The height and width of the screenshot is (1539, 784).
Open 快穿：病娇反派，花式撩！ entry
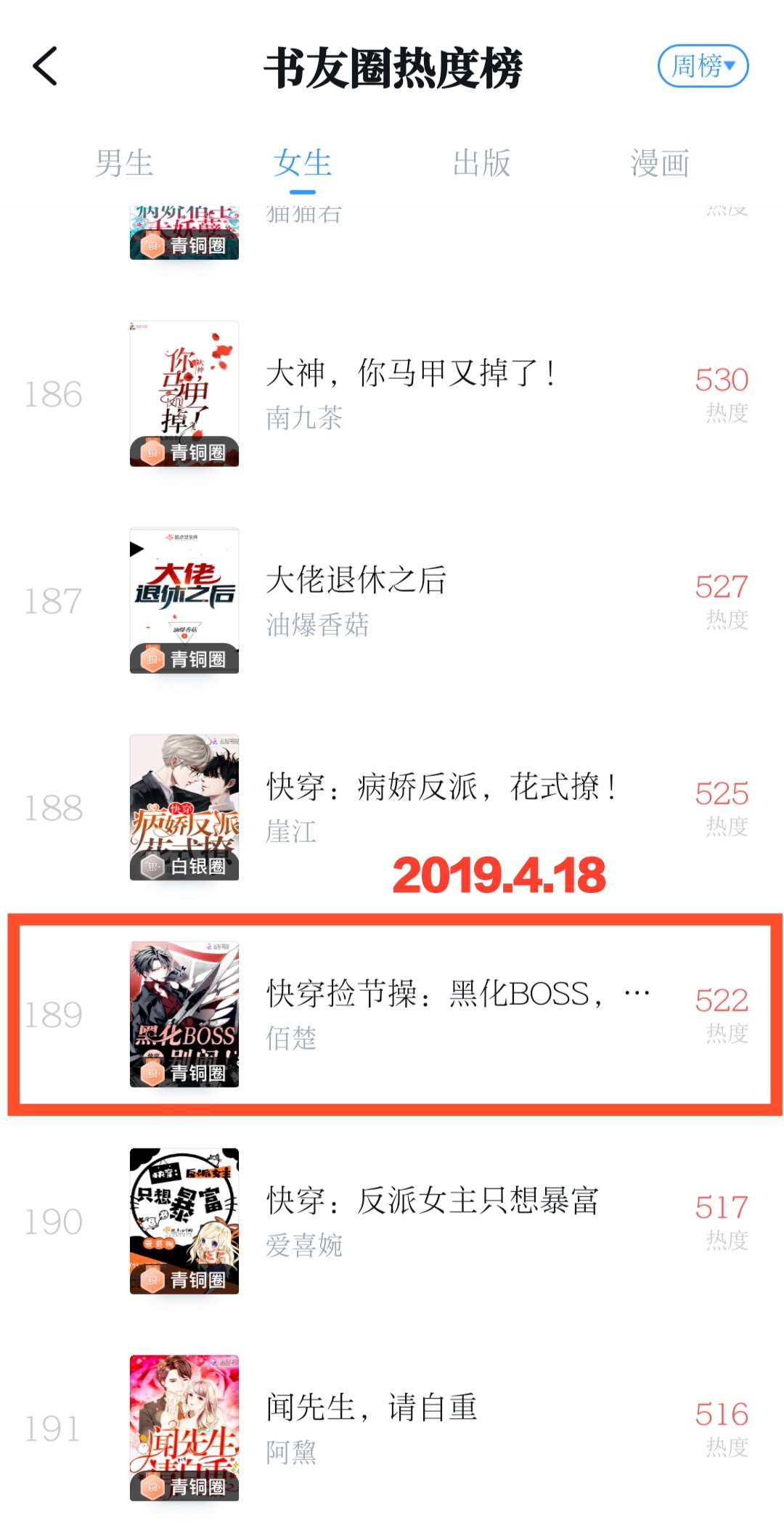pos(392,807)
